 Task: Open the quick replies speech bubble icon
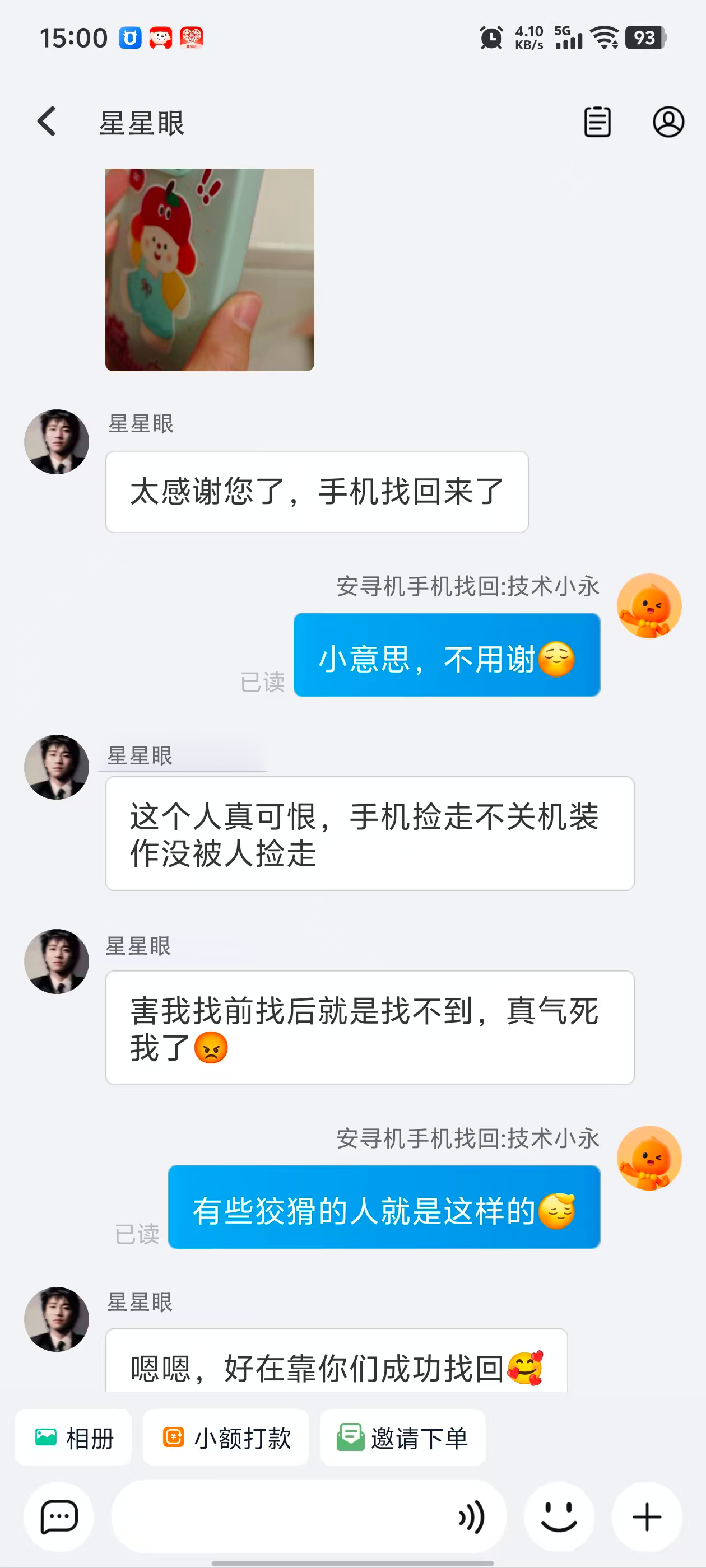pyautogui.click(x=59, y=1517)
